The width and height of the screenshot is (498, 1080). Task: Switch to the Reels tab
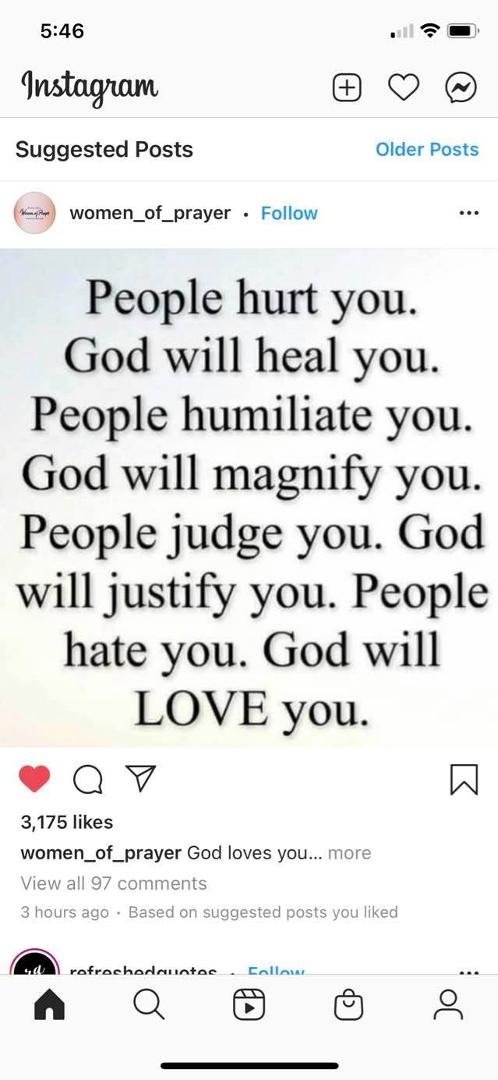249,1006
